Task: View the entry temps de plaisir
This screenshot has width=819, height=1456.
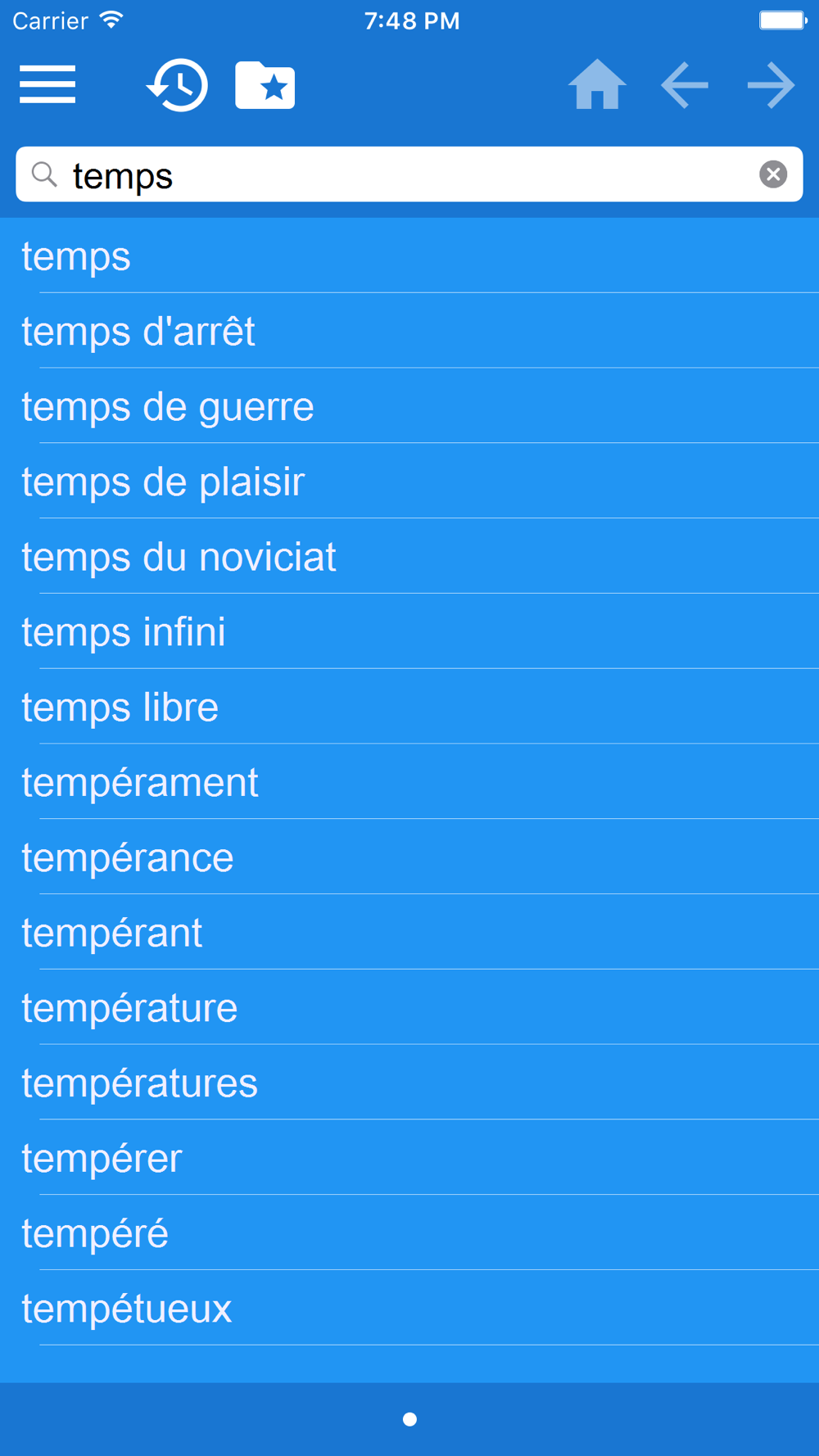Action: point(409,482)
